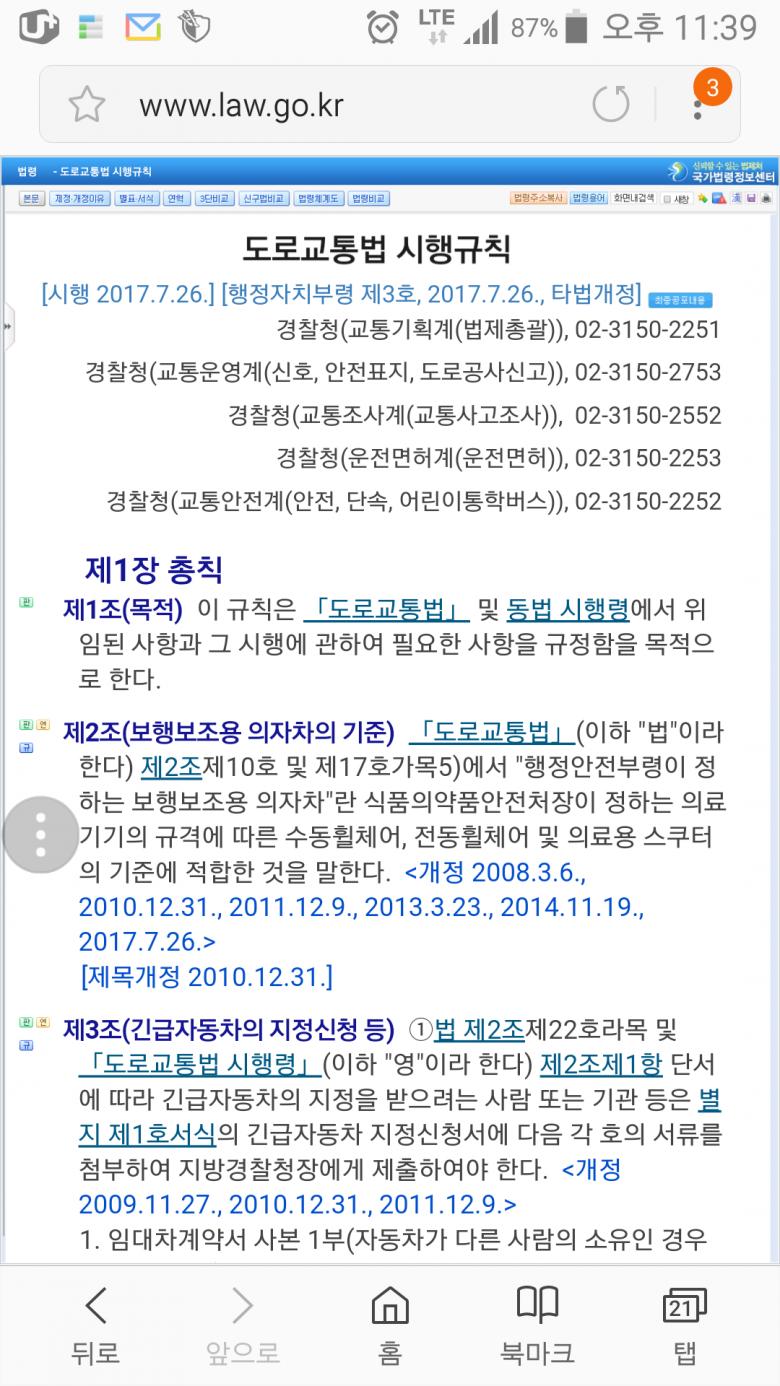Open the 동법 시행령 link
780x1386 pixels.
pos(567,609)
